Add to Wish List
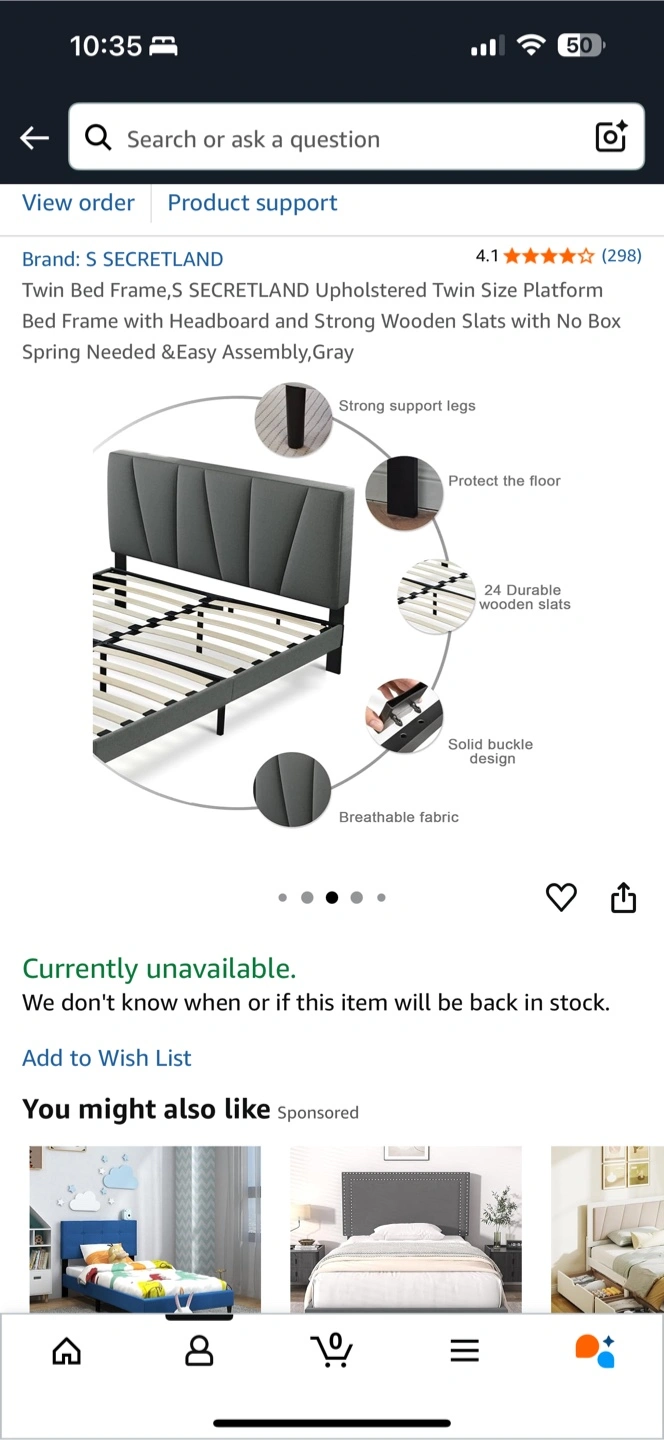 [107, 1058]
